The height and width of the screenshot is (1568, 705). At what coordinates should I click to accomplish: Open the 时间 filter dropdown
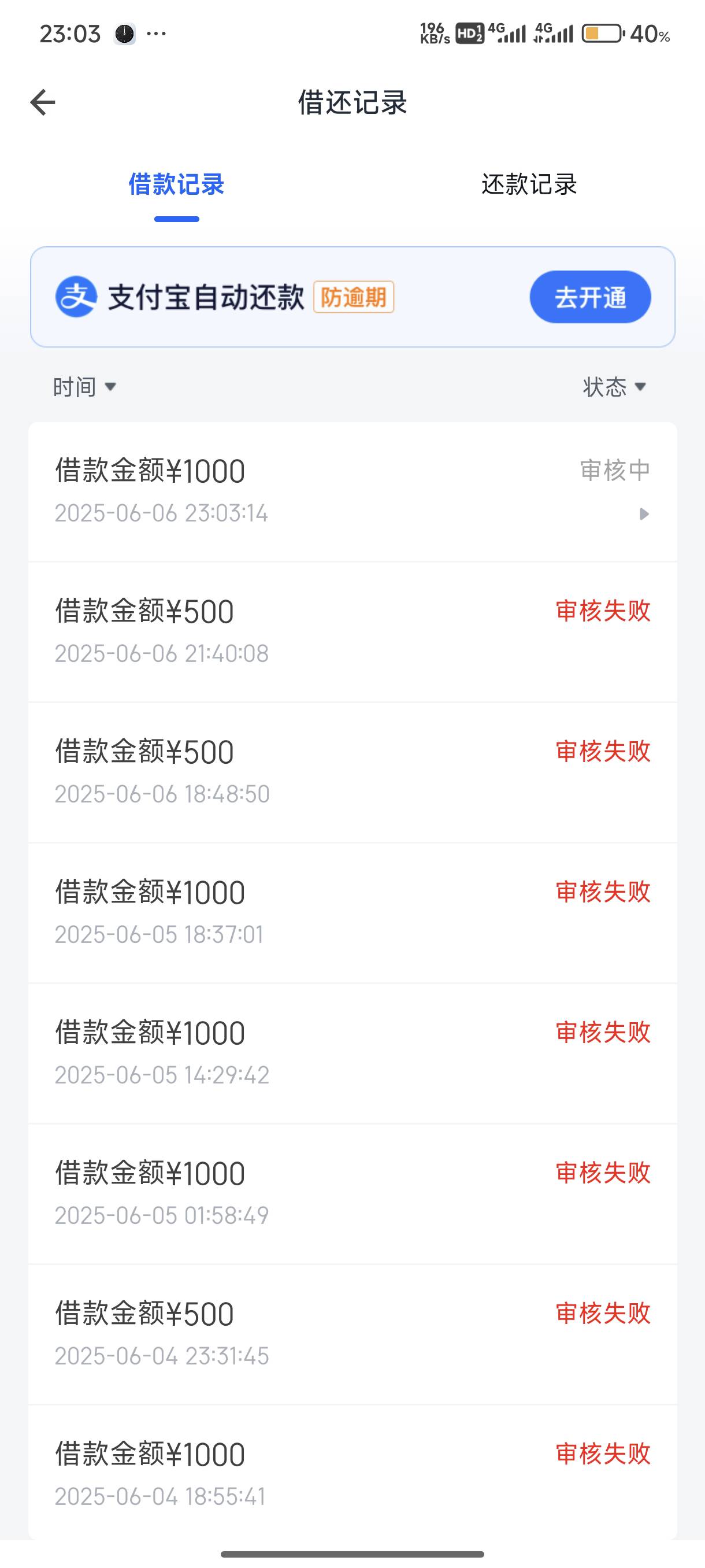pos(84,387)
